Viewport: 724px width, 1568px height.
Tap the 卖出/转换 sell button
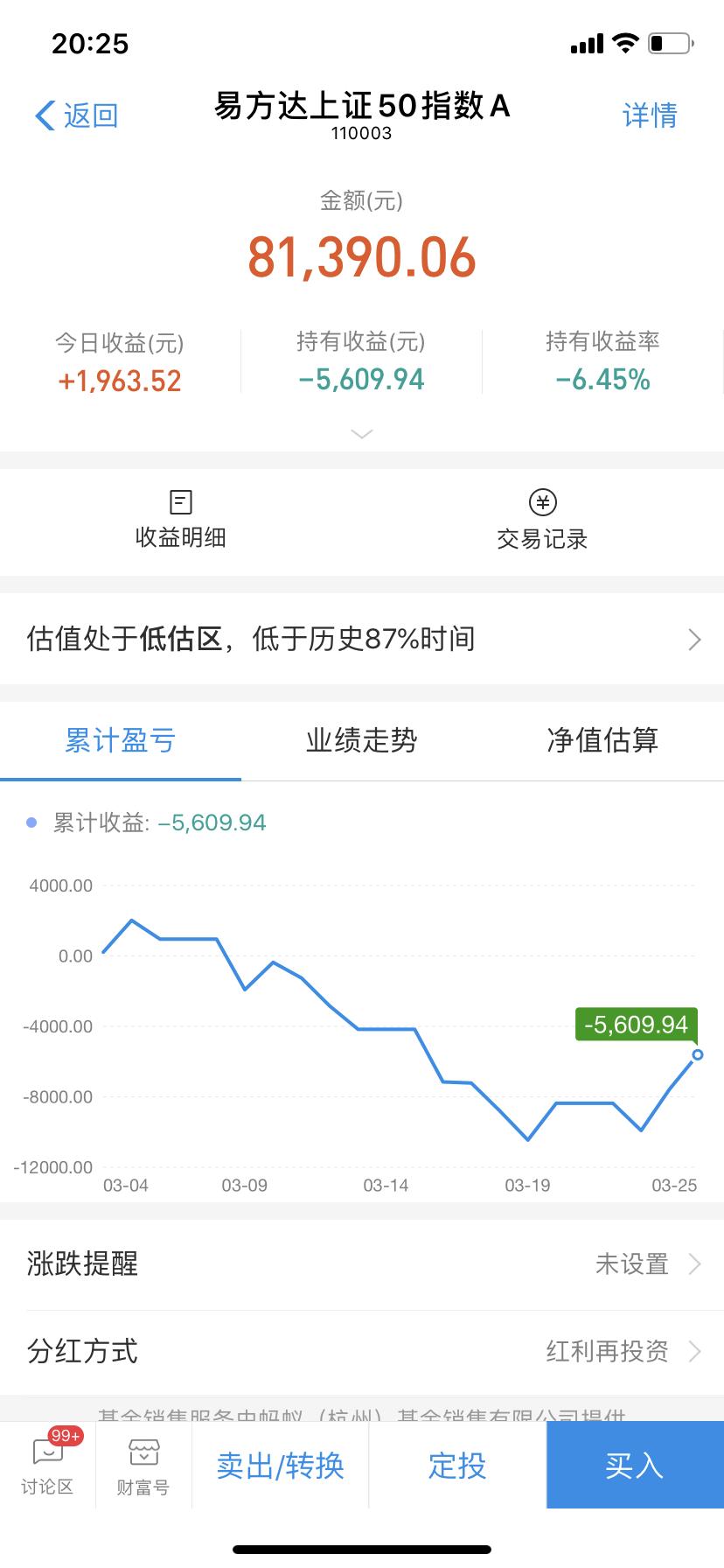click(x=280, y=1466)
